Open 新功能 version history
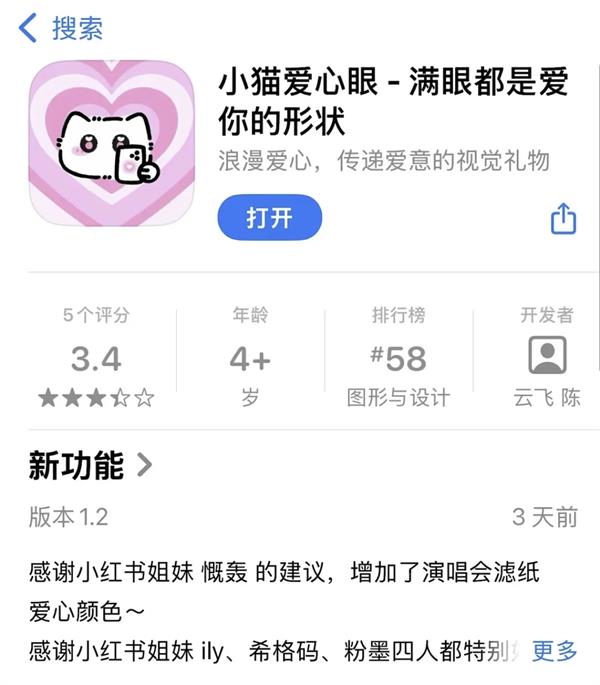This screenshot has width=600, height=685. (x=90, y=465)
